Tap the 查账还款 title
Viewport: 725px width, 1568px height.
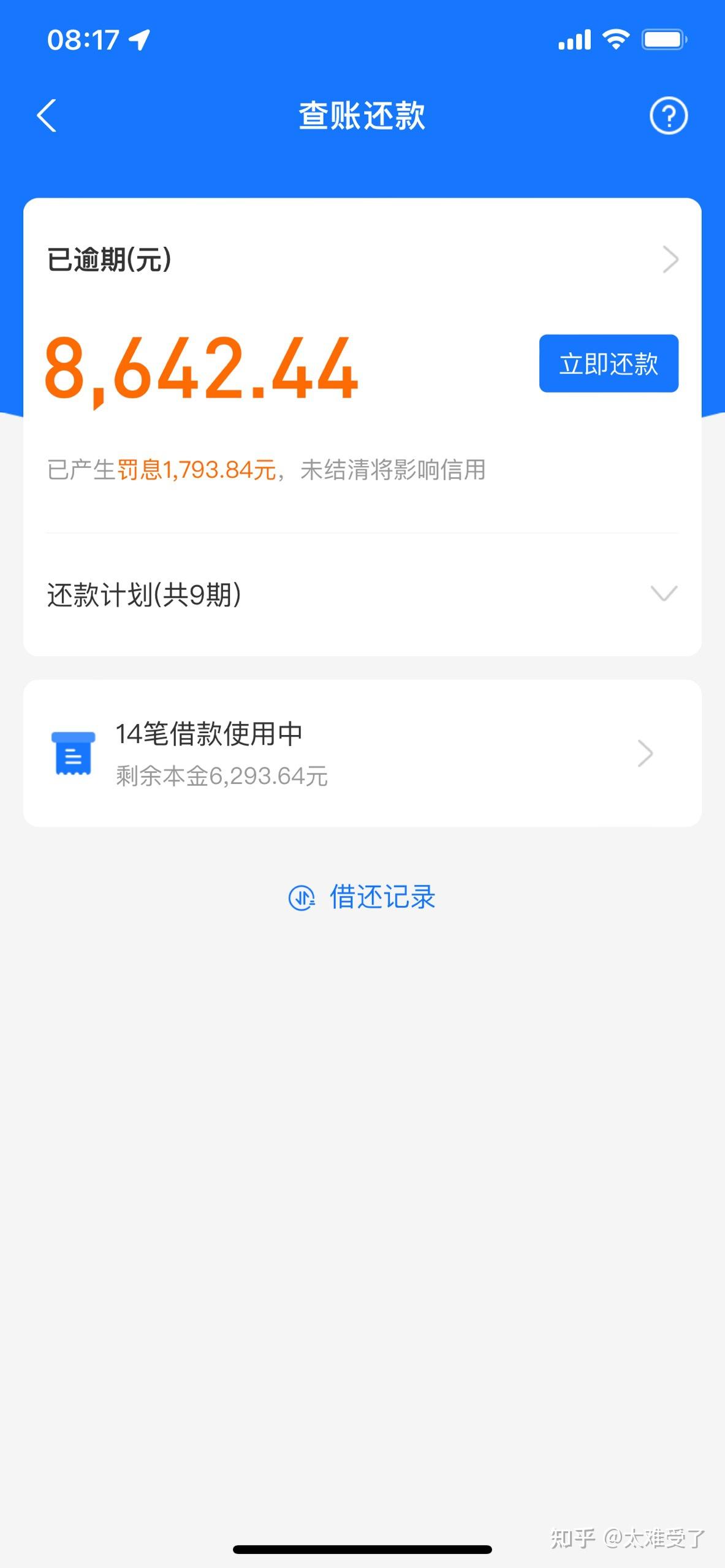[362, 115]
